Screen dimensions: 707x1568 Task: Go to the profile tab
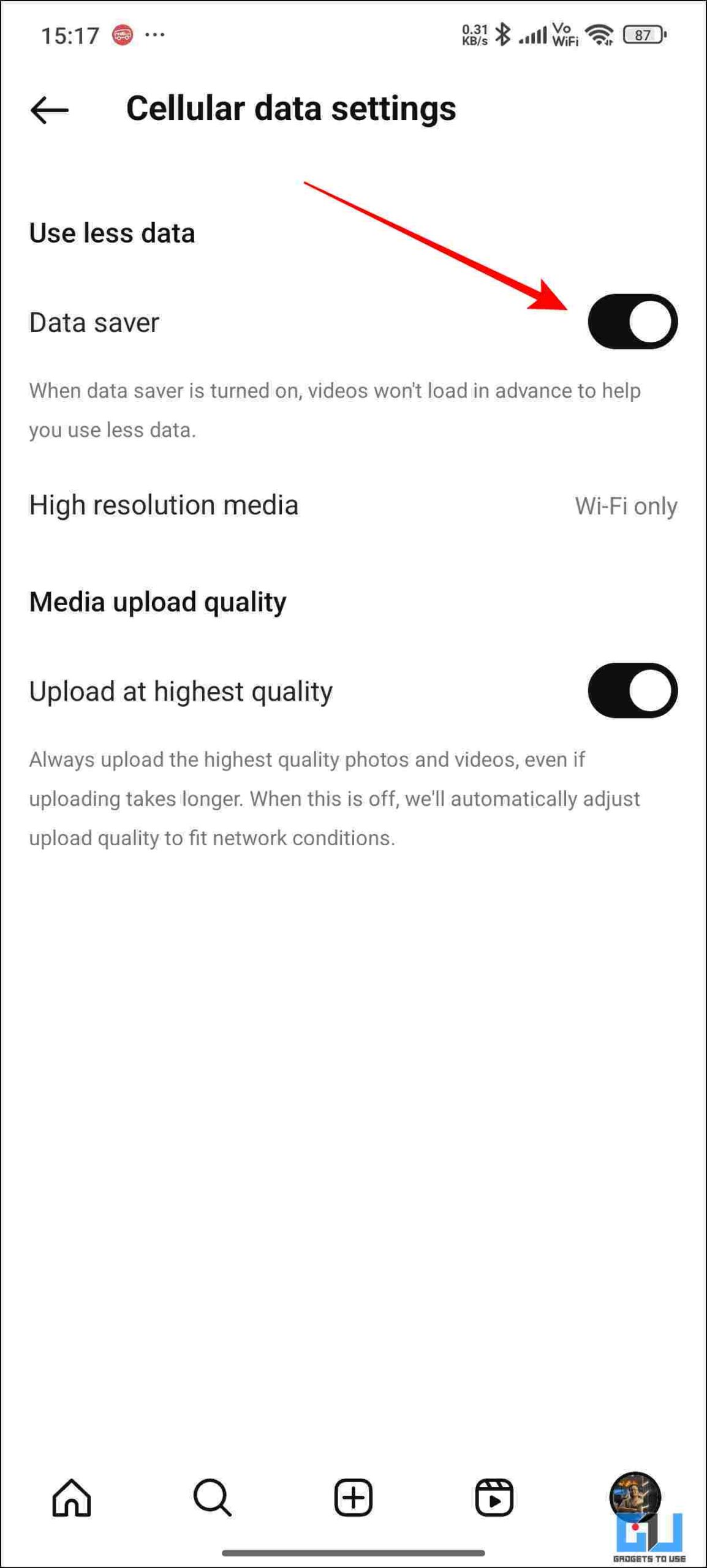[635, 1497]
